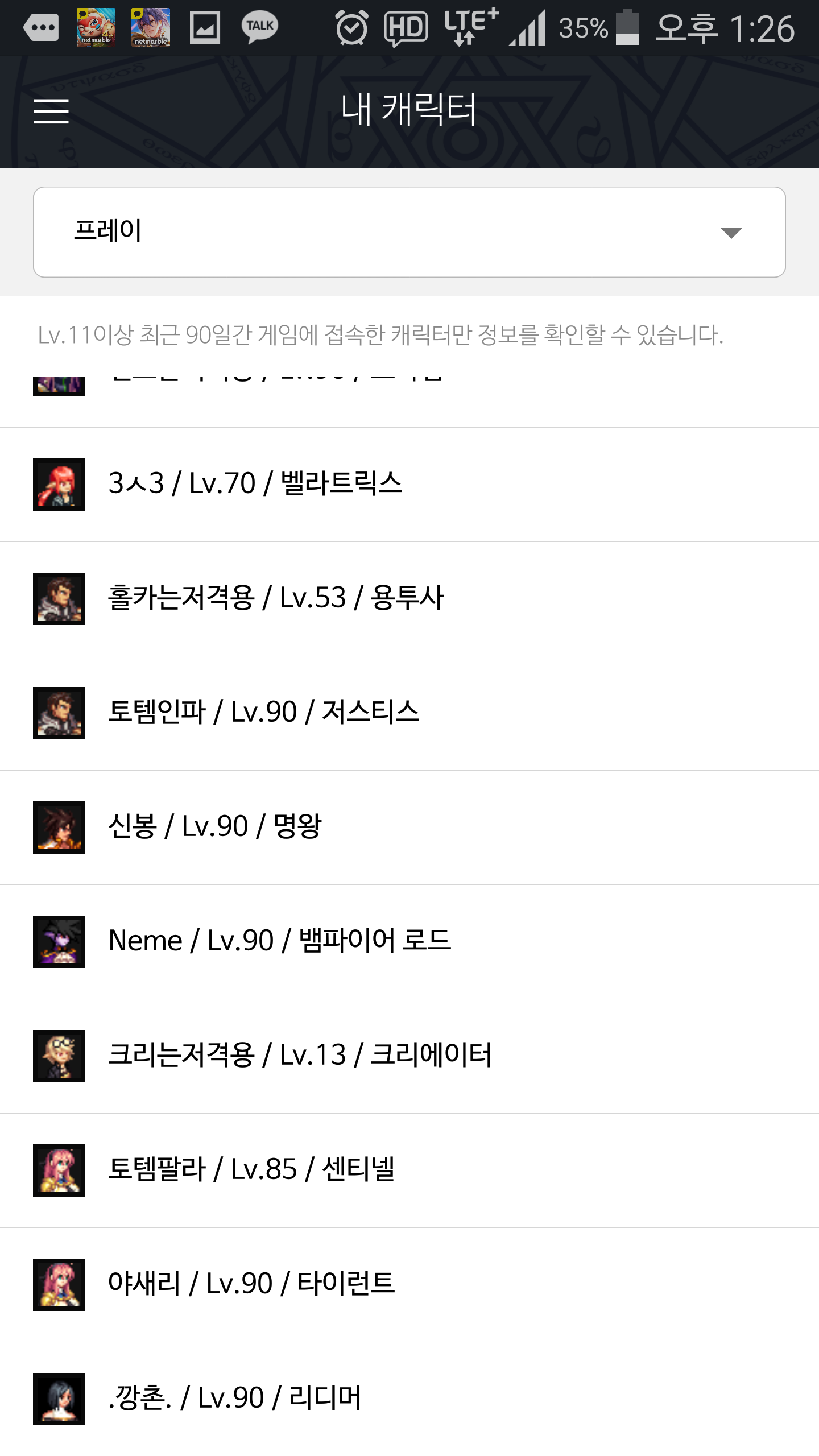
Task: Select character 크리는저격용 Lv.13 크리에이터
Action: [x=300, y=1056]
